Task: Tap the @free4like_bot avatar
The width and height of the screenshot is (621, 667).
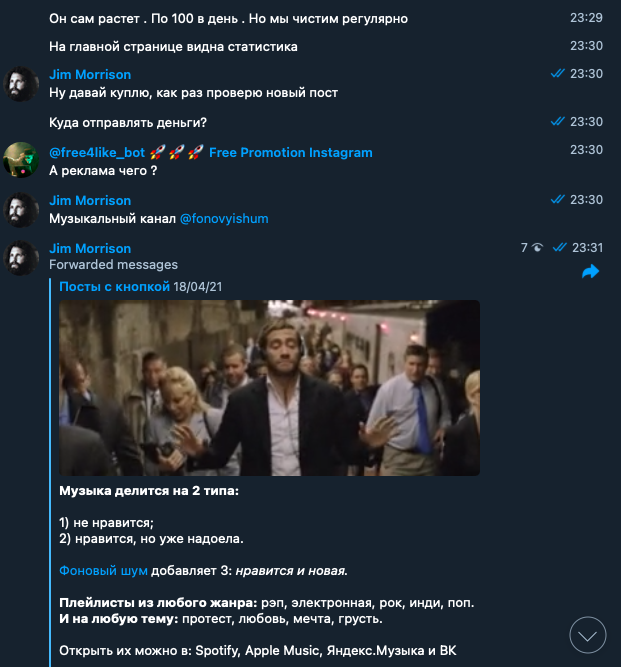Action: [22, 161]
